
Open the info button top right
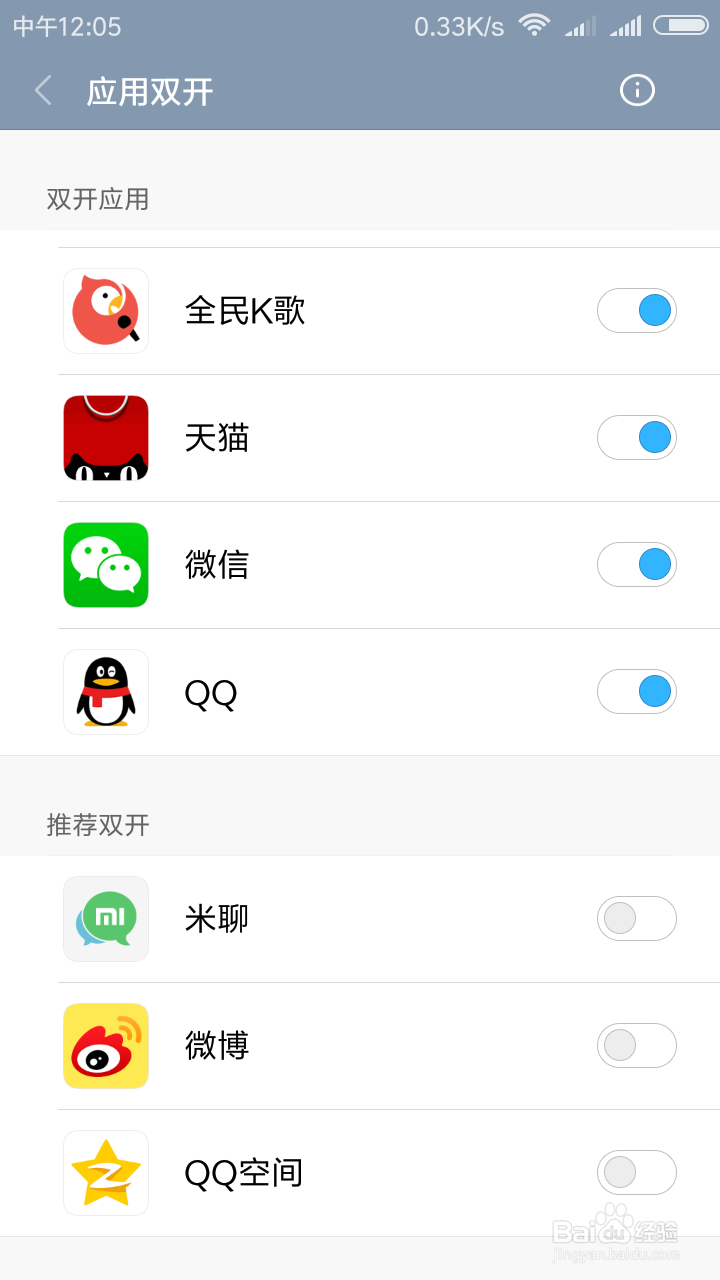point(637,90)
